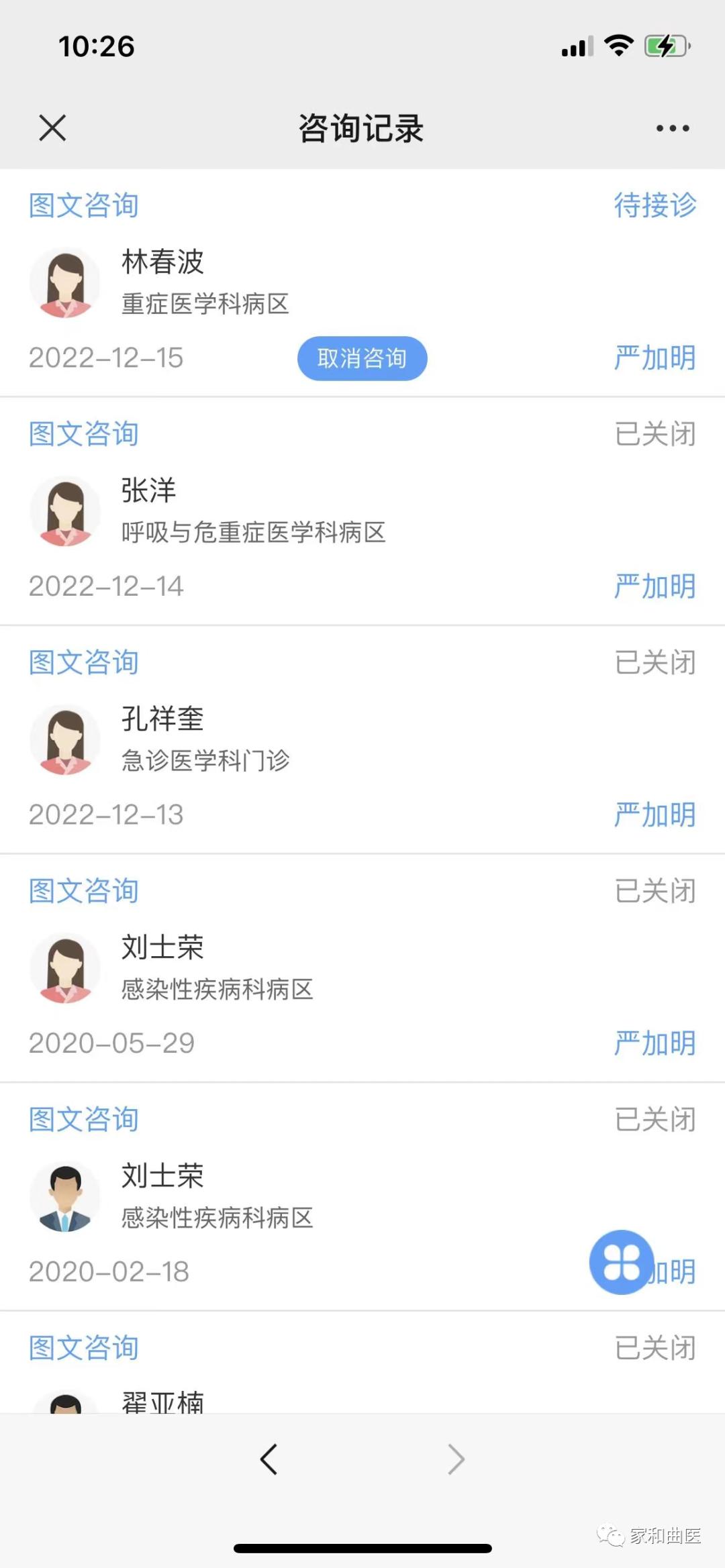This screenshot has height=1568, width=725.
Task: Go to the previous page with left arrow
Action: pyautogui.click(x=269, y=1459)
